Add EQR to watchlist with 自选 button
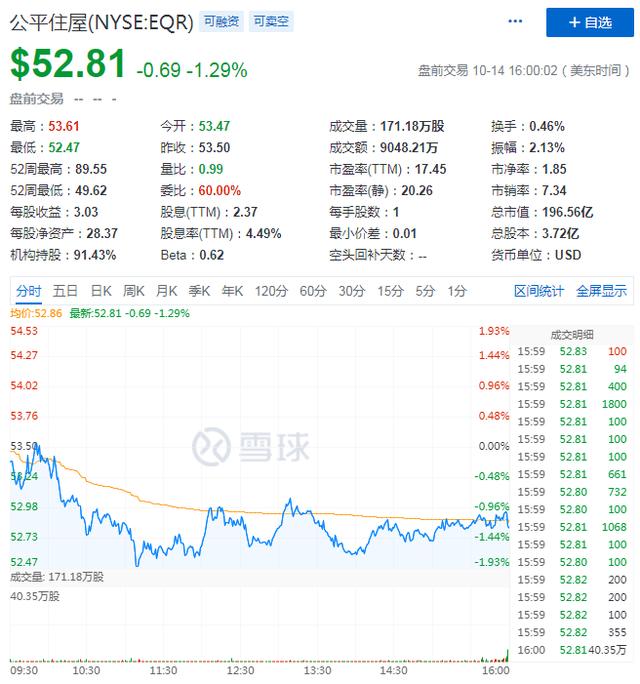The image size is (640, 684). pyautogui.click(x=589, y=22)
